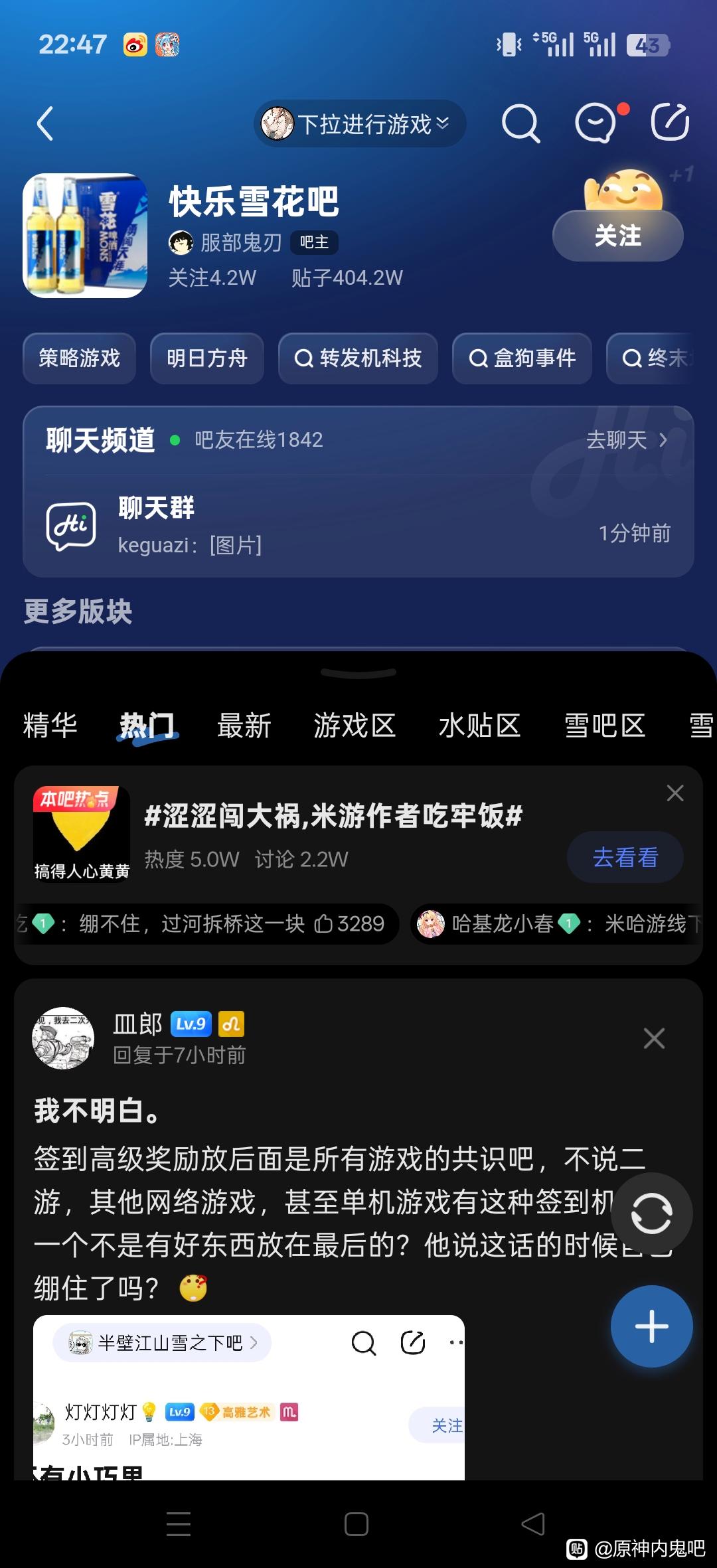Dismiss the 本吧热点 hot topic card
Screen dimensions: 717x1568
[675, 793]
